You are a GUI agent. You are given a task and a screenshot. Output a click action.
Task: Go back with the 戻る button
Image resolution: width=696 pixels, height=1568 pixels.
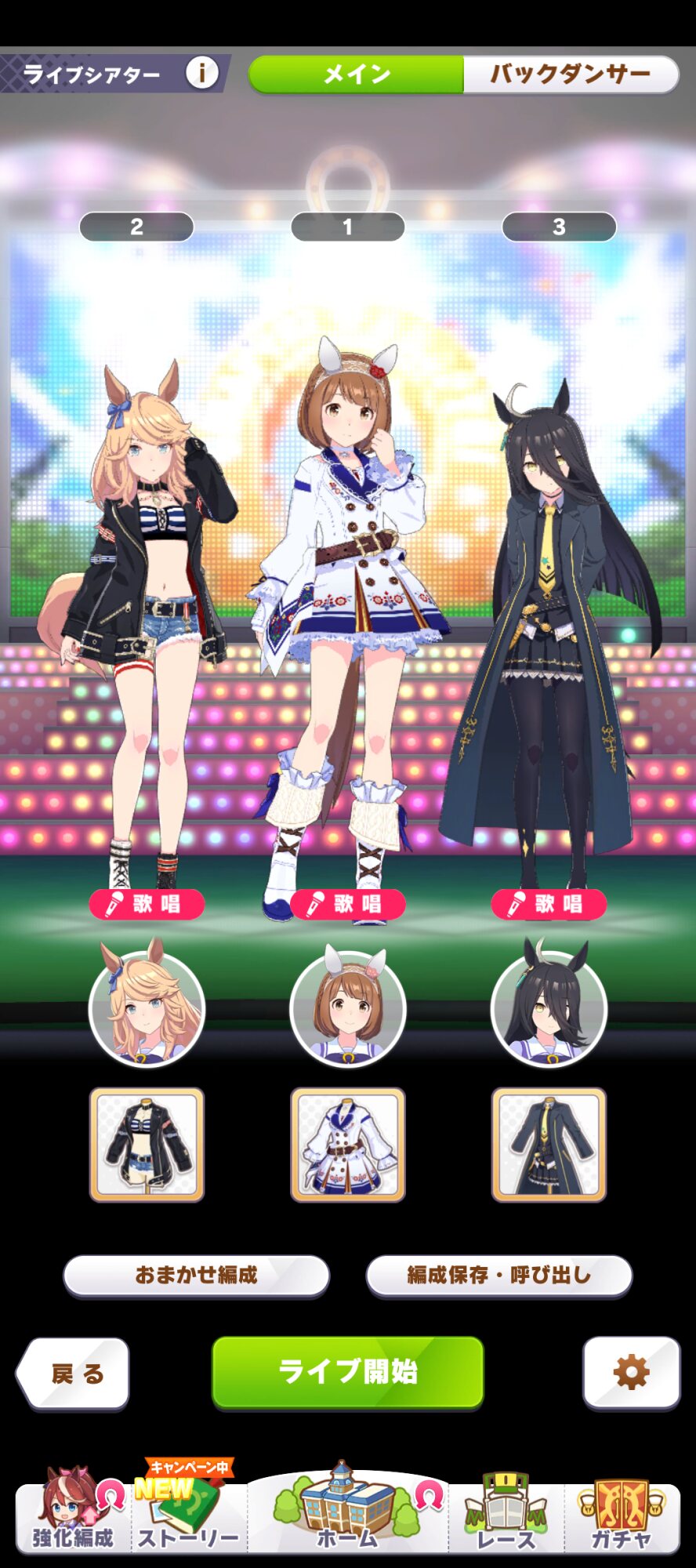[73, 1373]
